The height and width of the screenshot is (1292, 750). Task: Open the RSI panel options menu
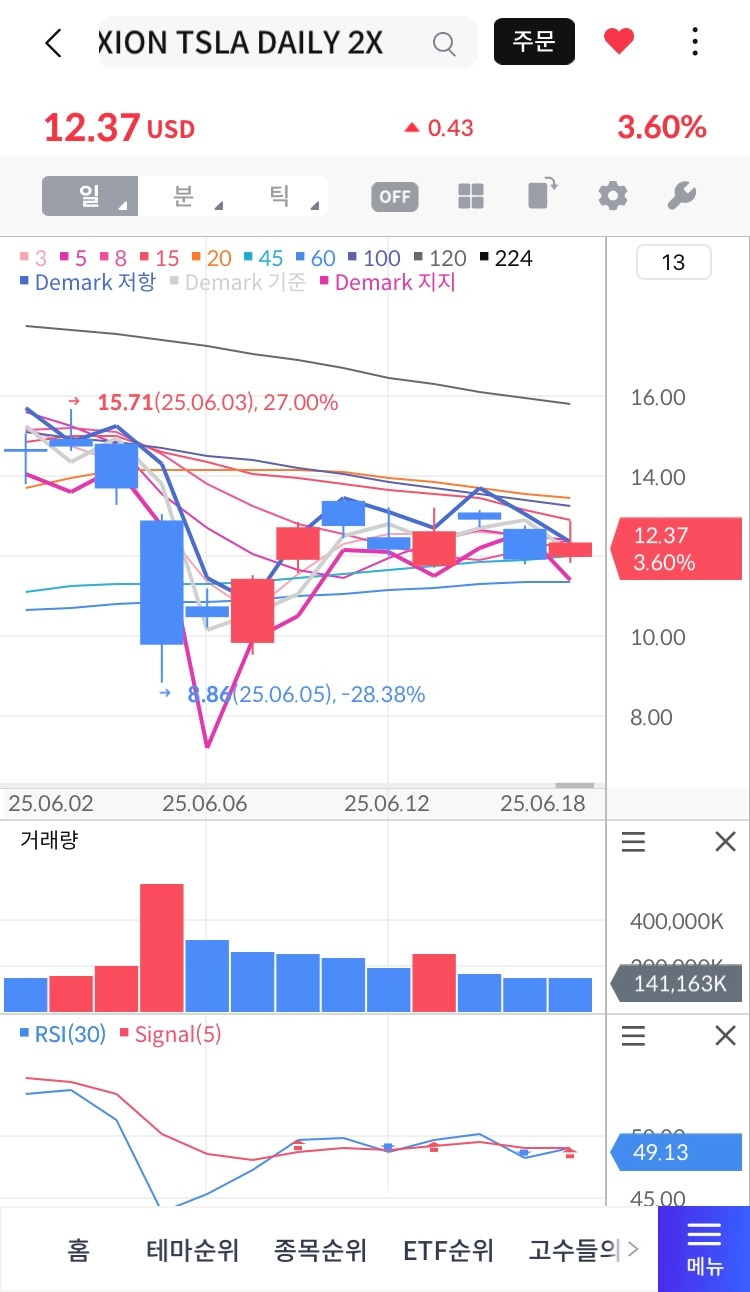[x=633, y=1036]
